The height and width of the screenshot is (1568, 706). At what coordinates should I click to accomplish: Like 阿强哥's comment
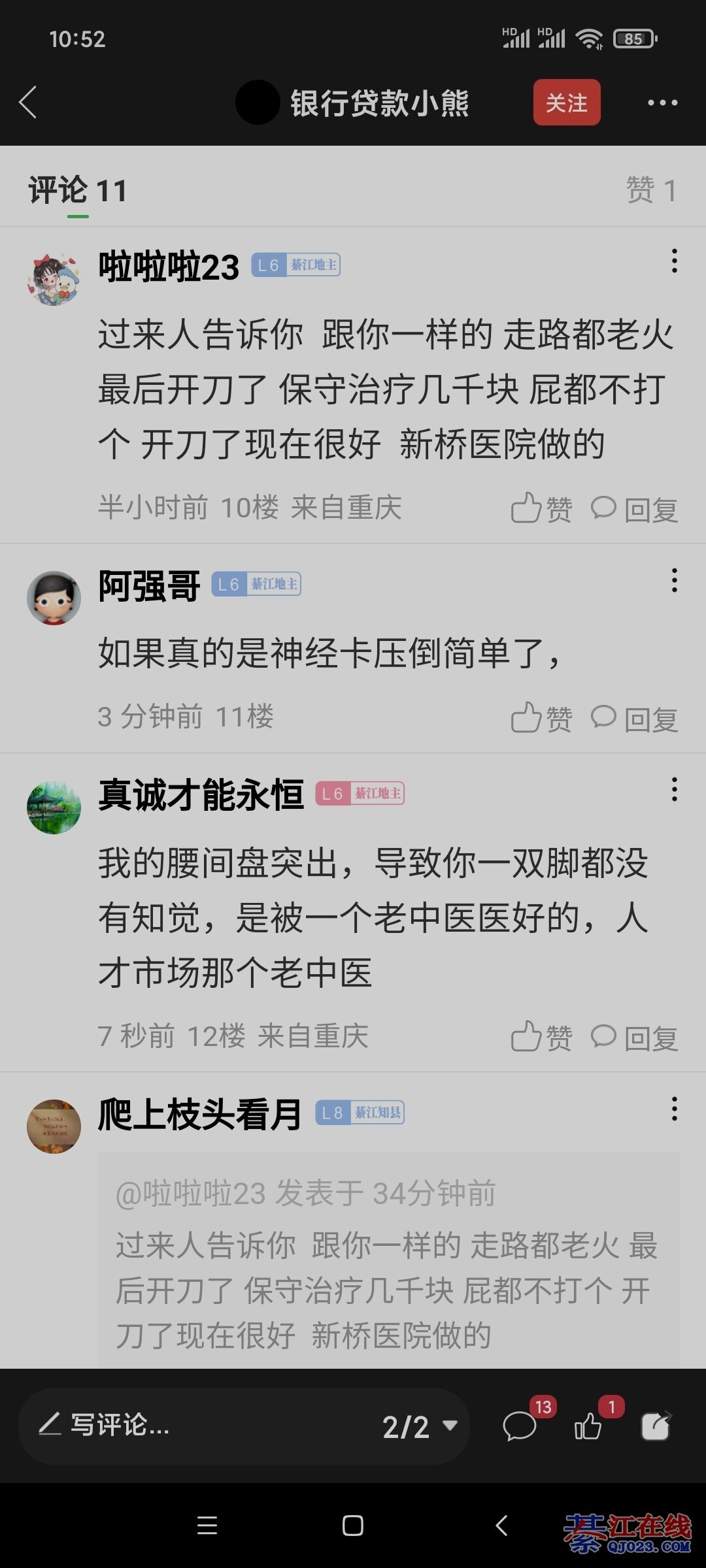point(541,719)
